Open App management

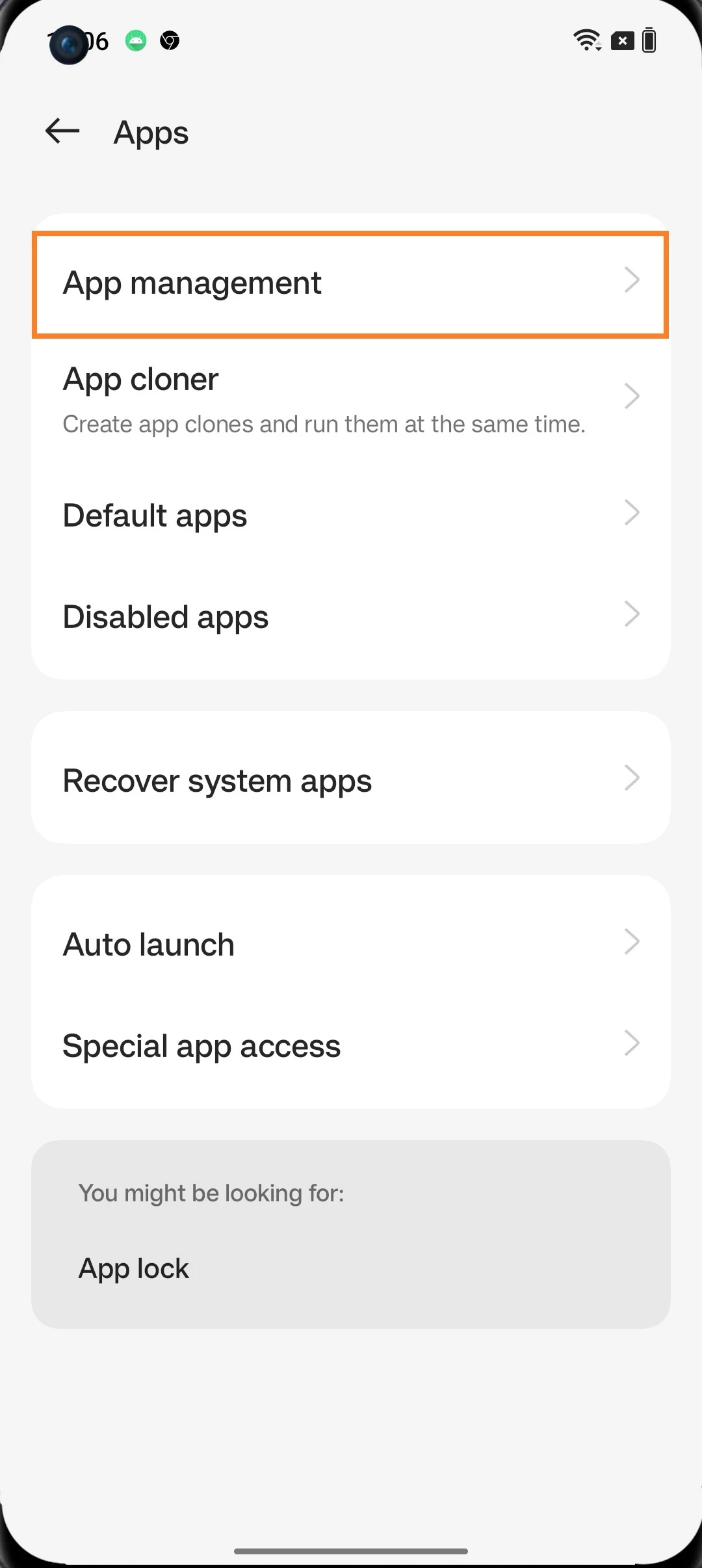pos(350,284)
